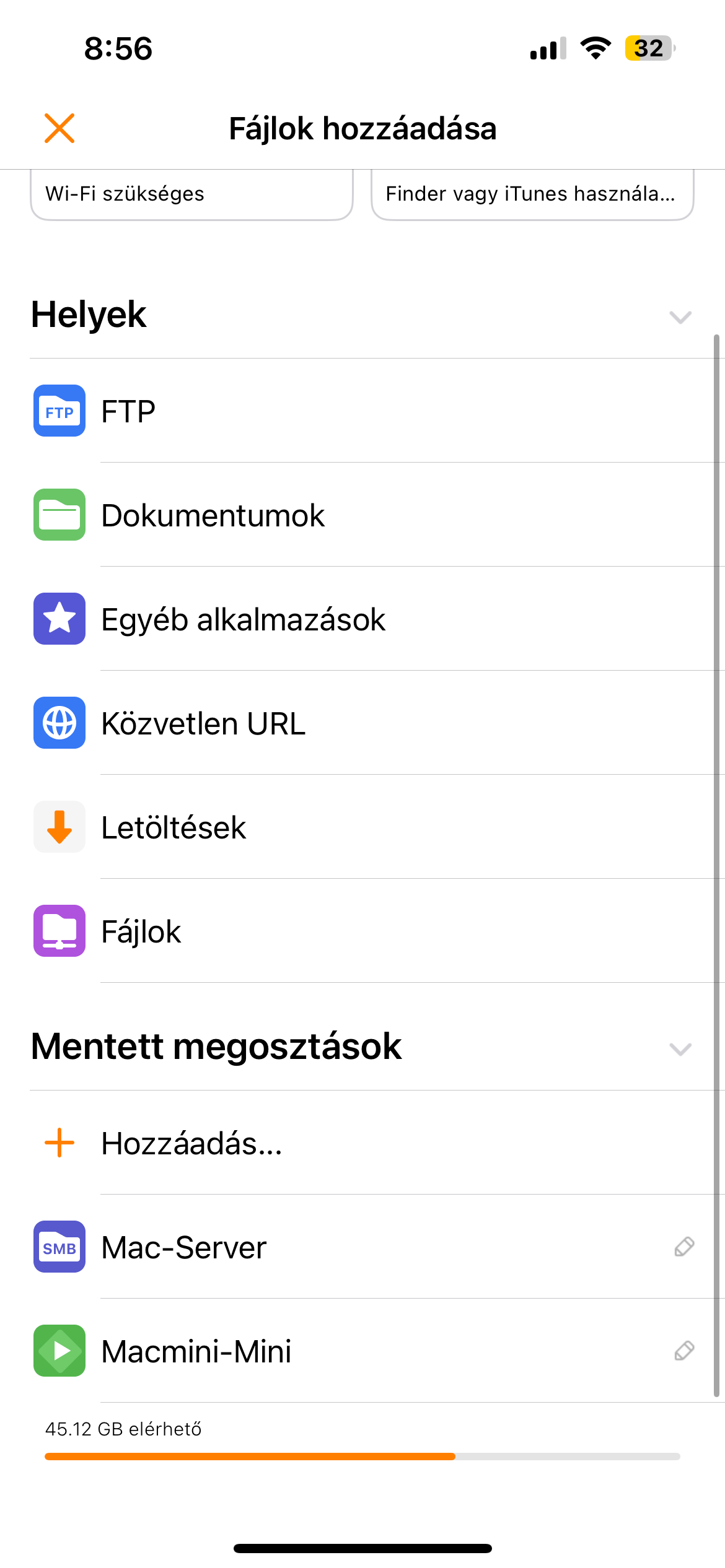Open the Wi-Fi szükséges card
This screenshot has height=1568, width=725.
coord(191,194)
